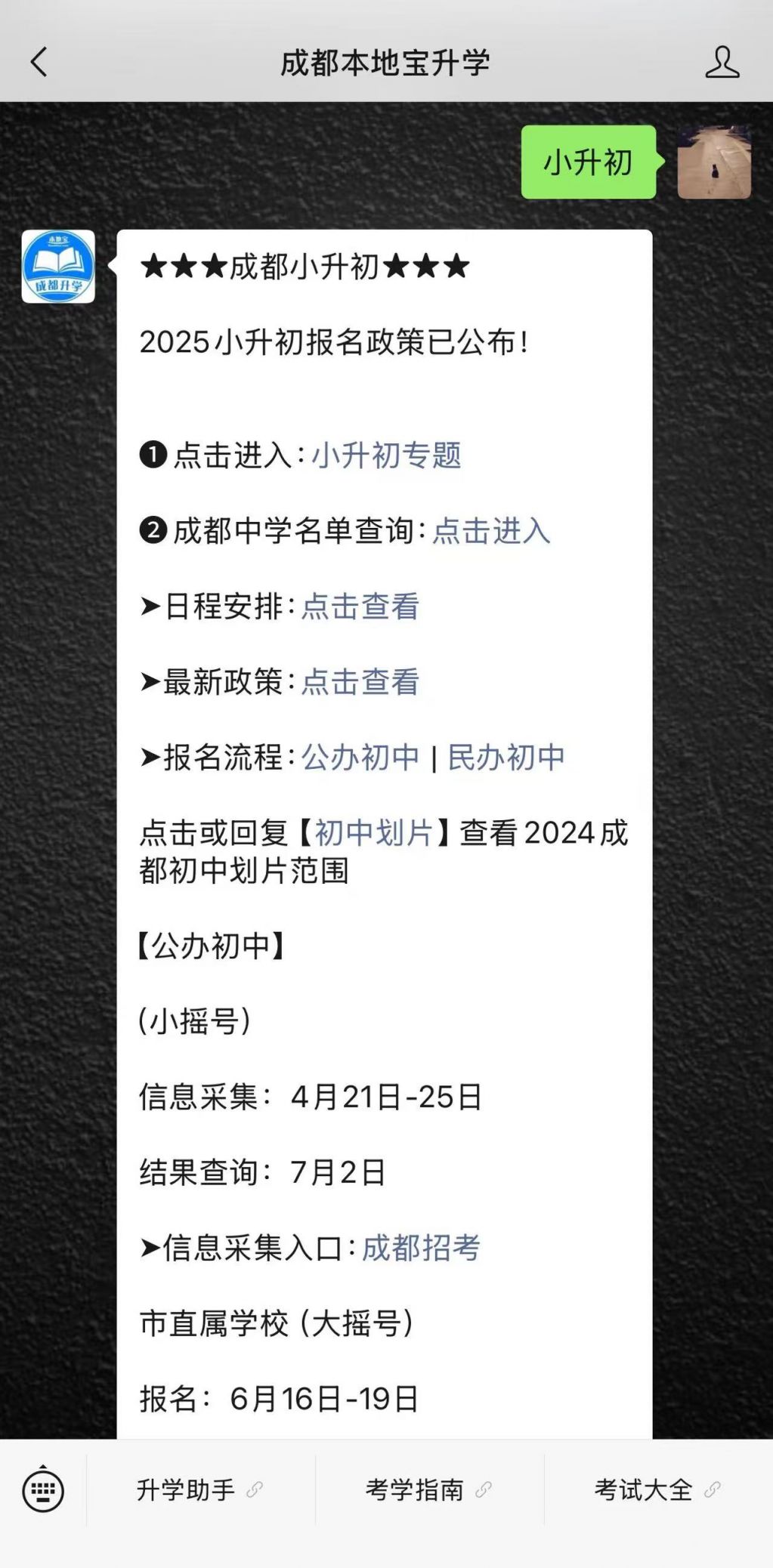Viewport: 773px width, 1568px height.
Task: Open the 小升初专题 link
Action: (389, 455)
